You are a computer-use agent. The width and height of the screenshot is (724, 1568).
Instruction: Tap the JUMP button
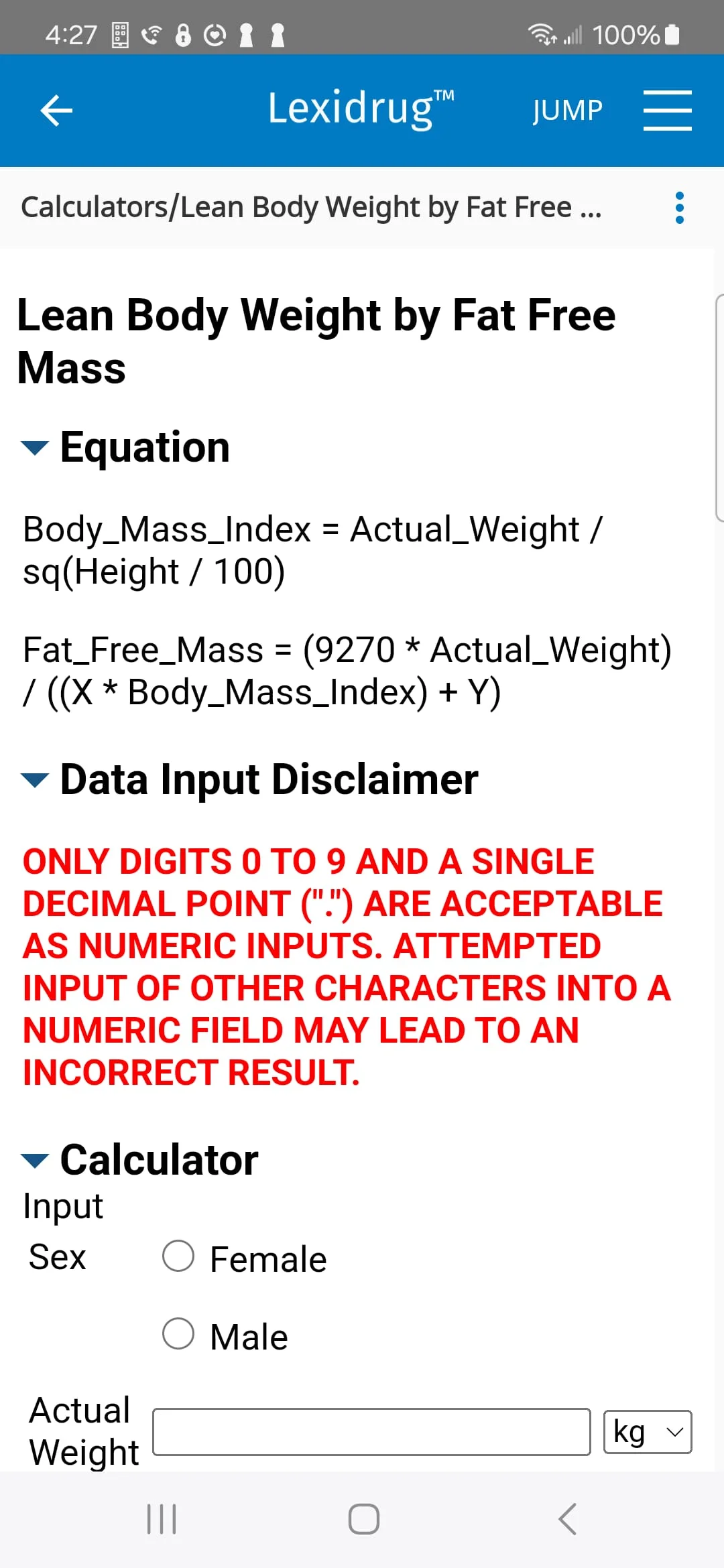coord(567,111)
